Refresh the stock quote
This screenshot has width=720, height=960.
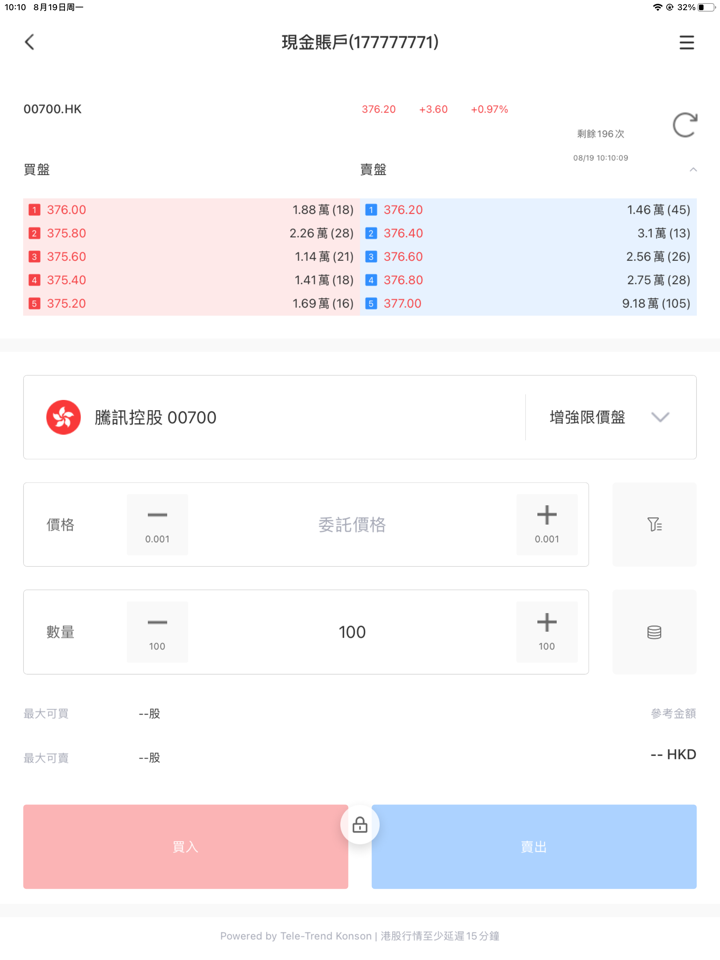[685, 125]
